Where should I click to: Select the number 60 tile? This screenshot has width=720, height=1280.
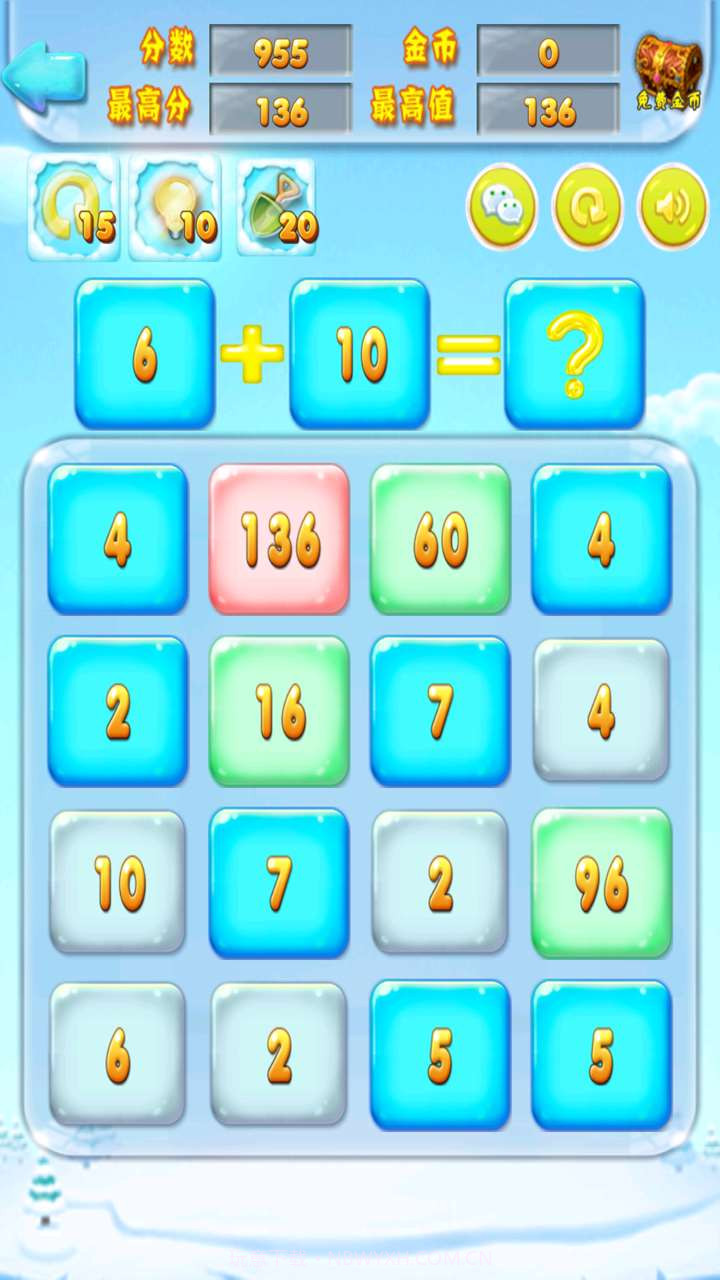(440, 538)
